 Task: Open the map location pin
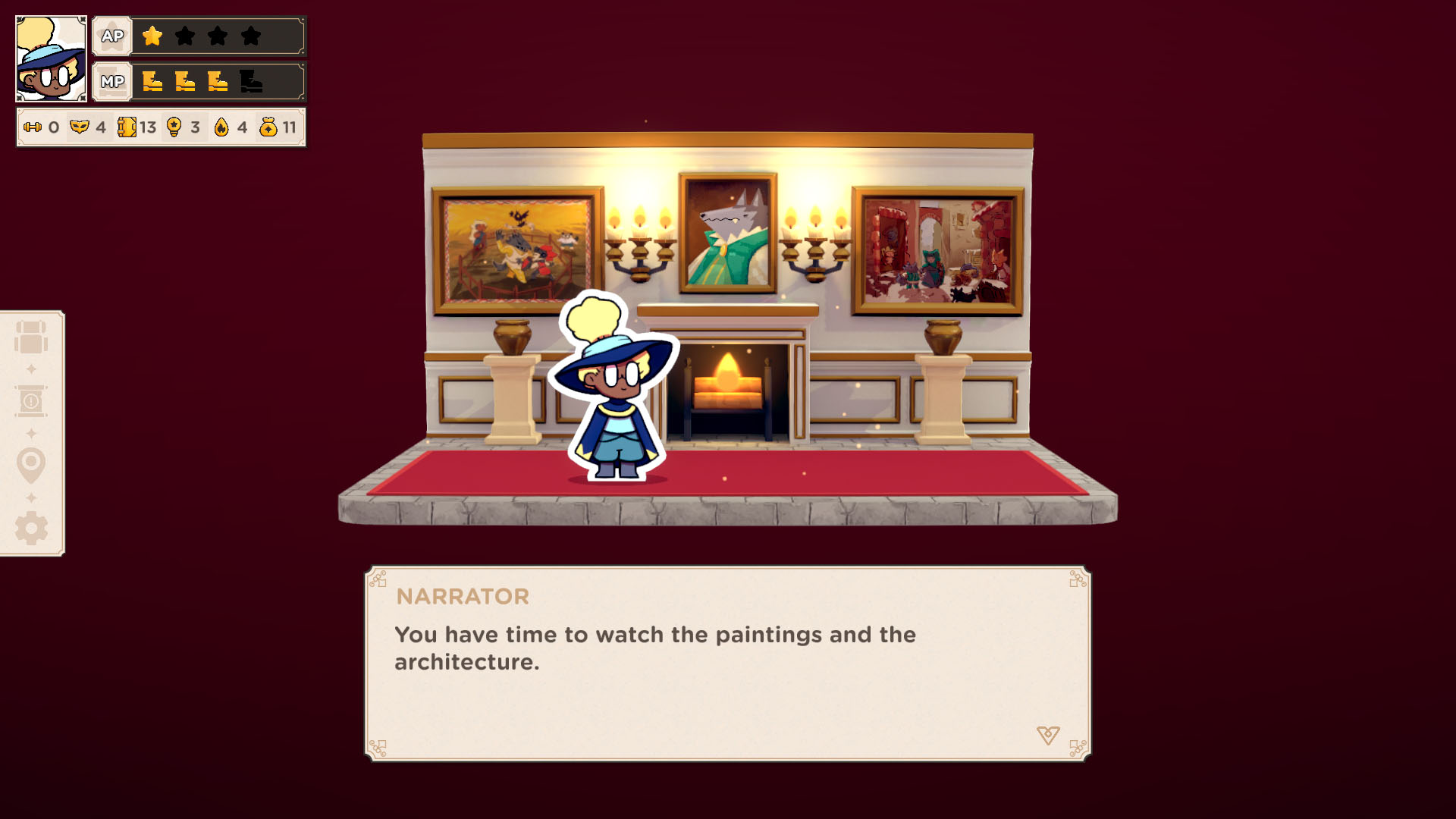[x=31, y=465]
